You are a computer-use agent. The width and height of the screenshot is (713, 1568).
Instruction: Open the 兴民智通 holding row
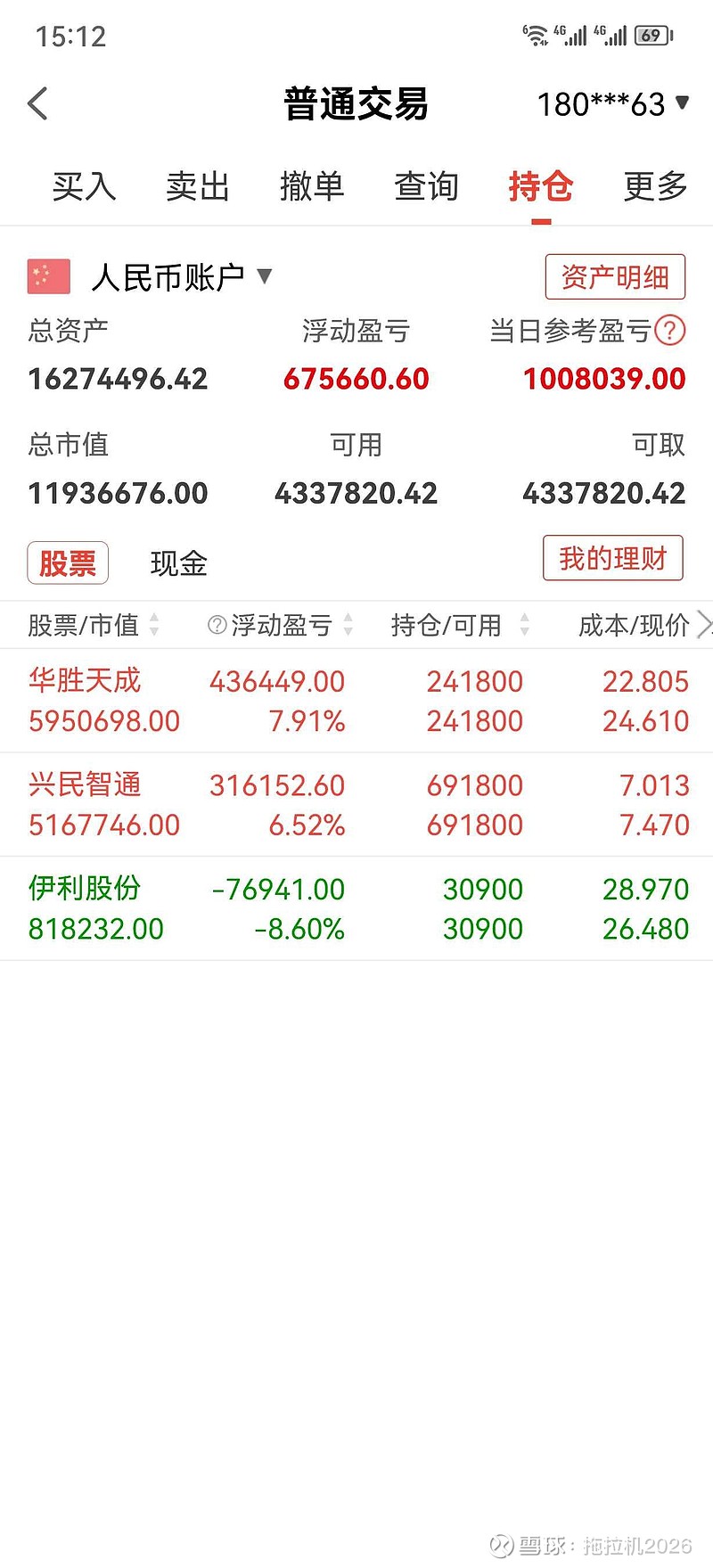point(356,805)
